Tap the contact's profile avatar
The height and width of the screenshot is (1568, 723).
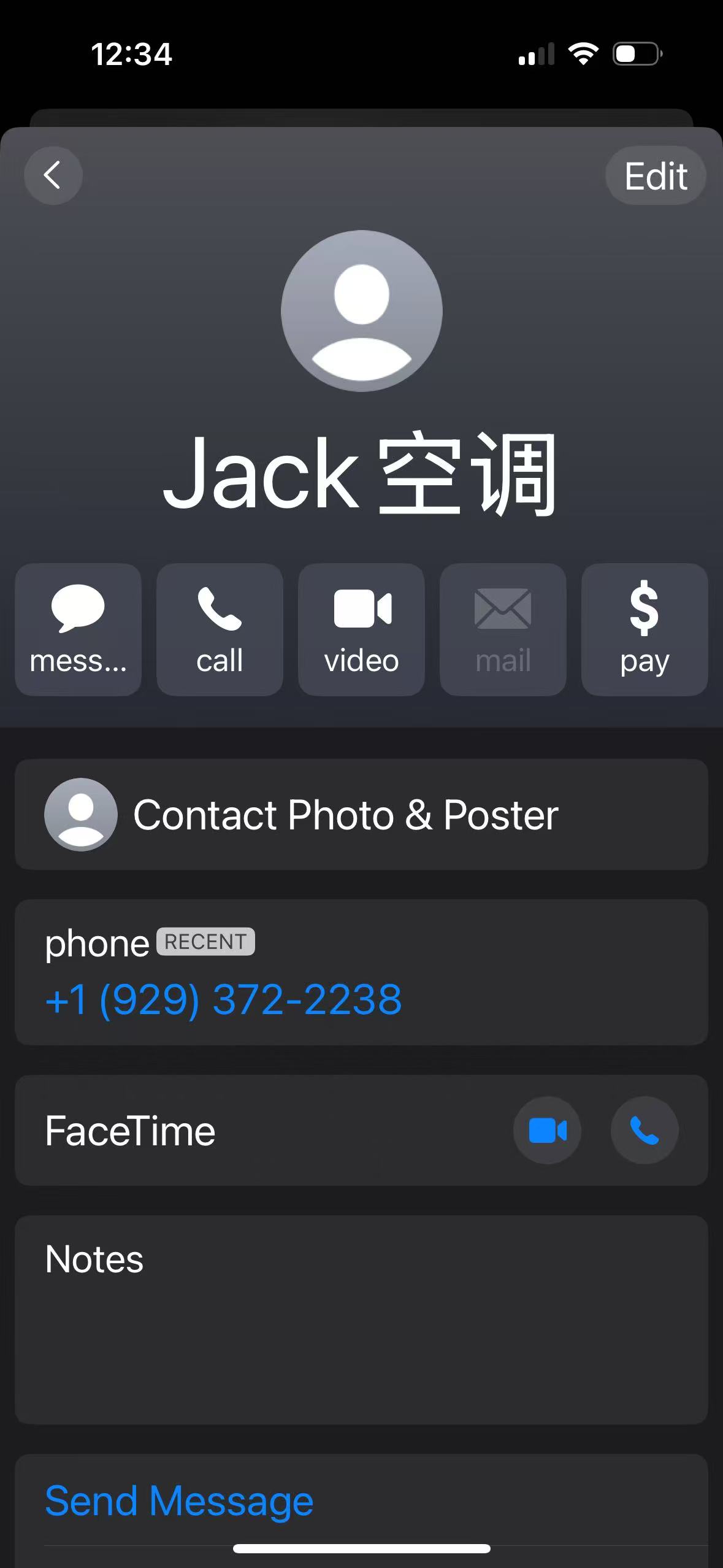tap(361, 310)
